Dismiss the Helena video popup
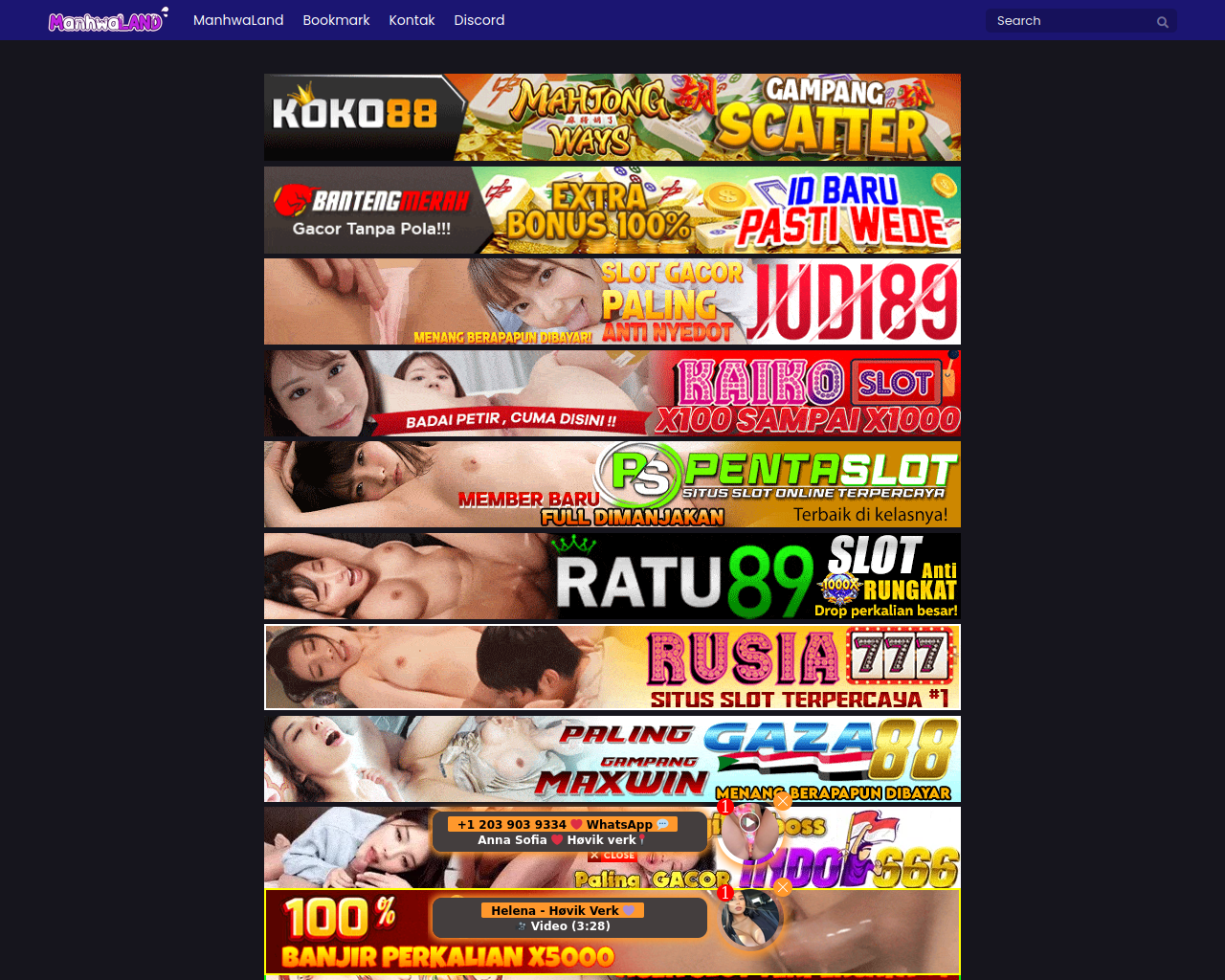1225x980 pixels. (783, 887)
